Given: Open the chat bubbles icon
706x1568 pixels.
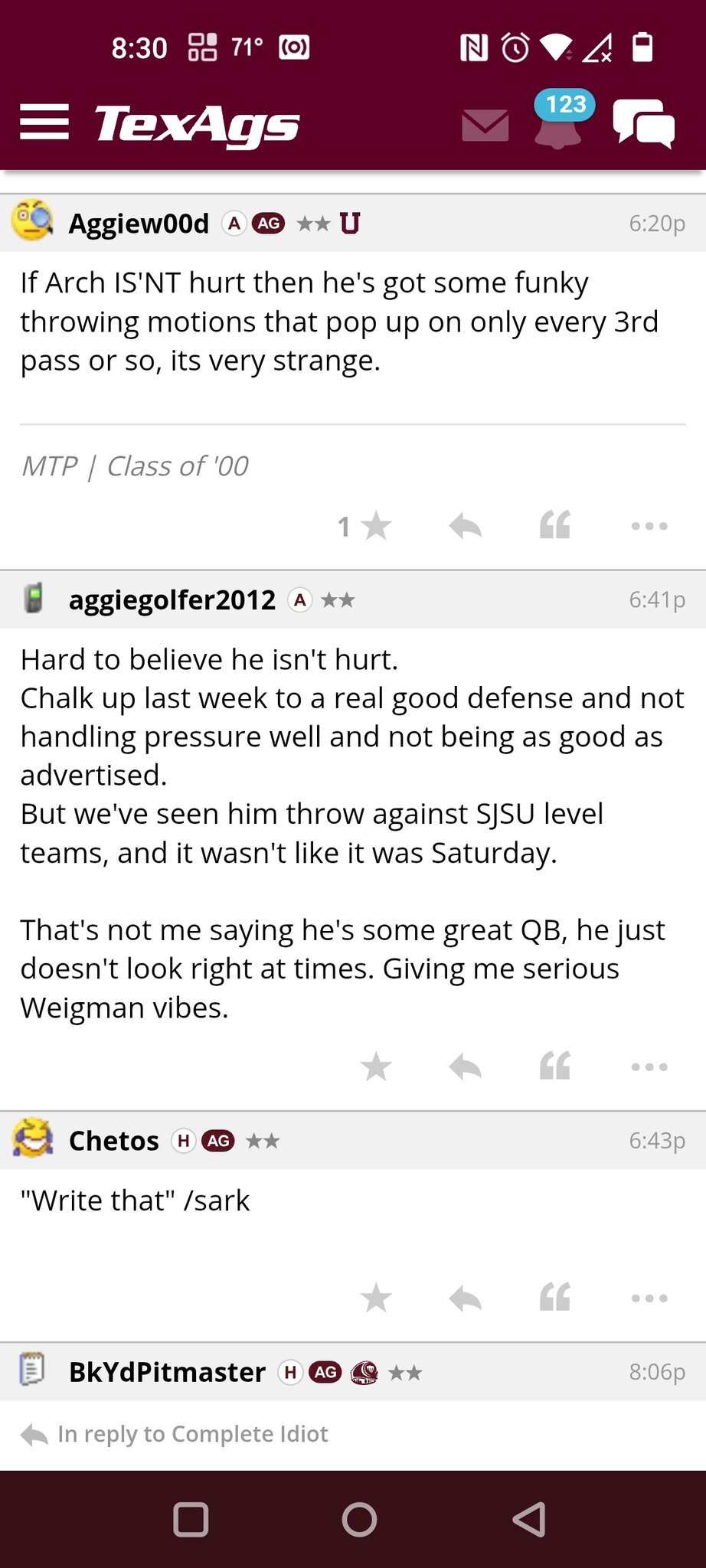Looking at the screenshot, I should (643, 123).
